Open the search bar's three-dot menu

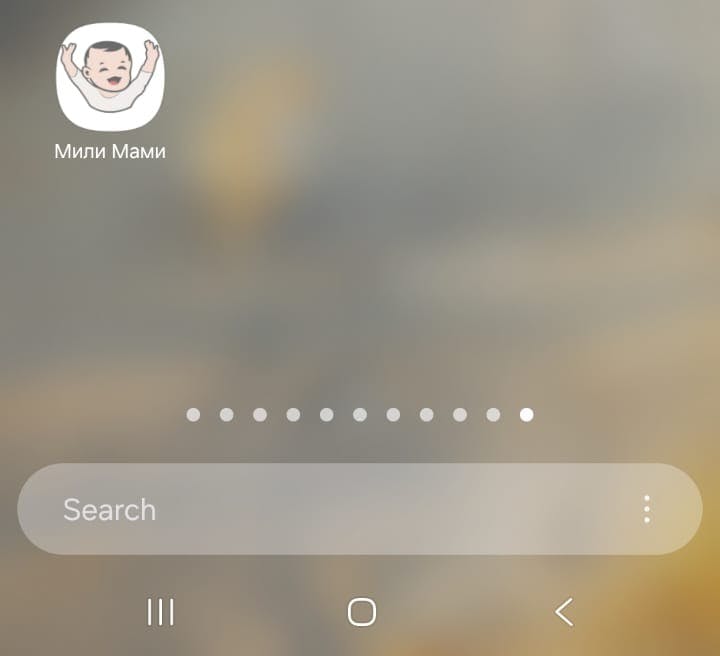pos(647,509)
